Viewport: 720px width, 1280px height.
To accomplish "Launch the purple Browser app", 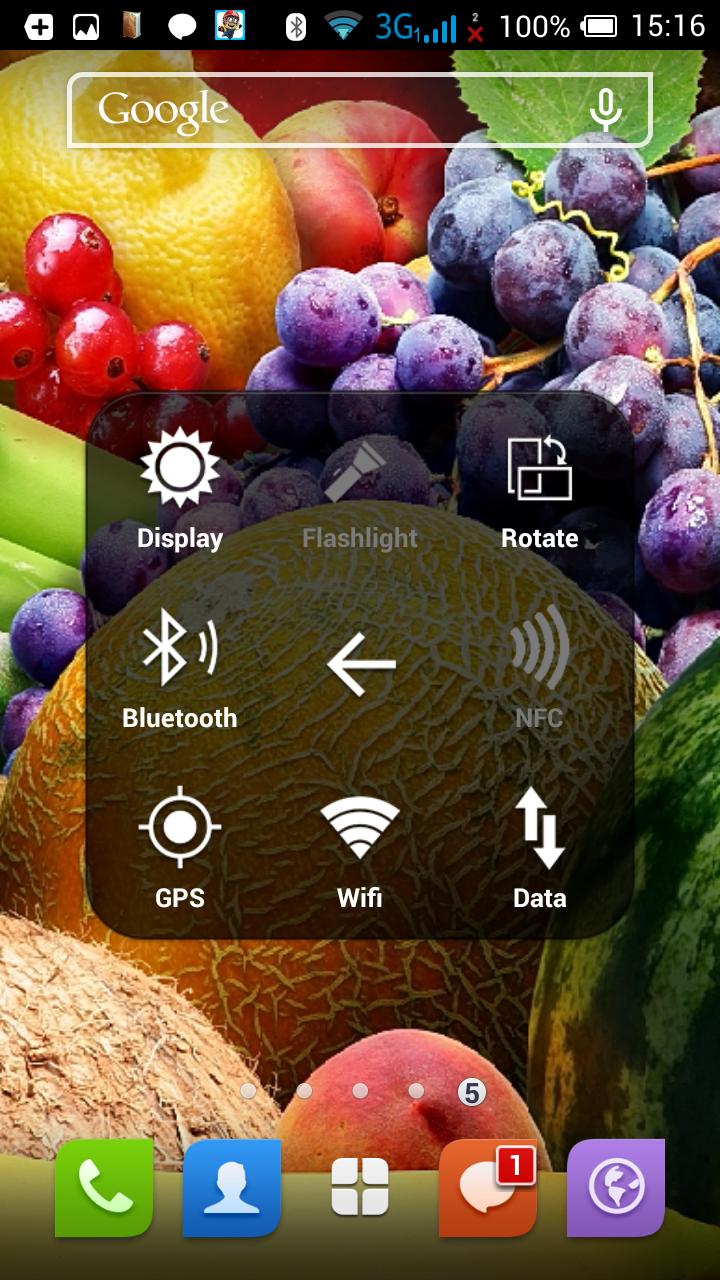I will pyautogui.click(x=616, y=1188).
